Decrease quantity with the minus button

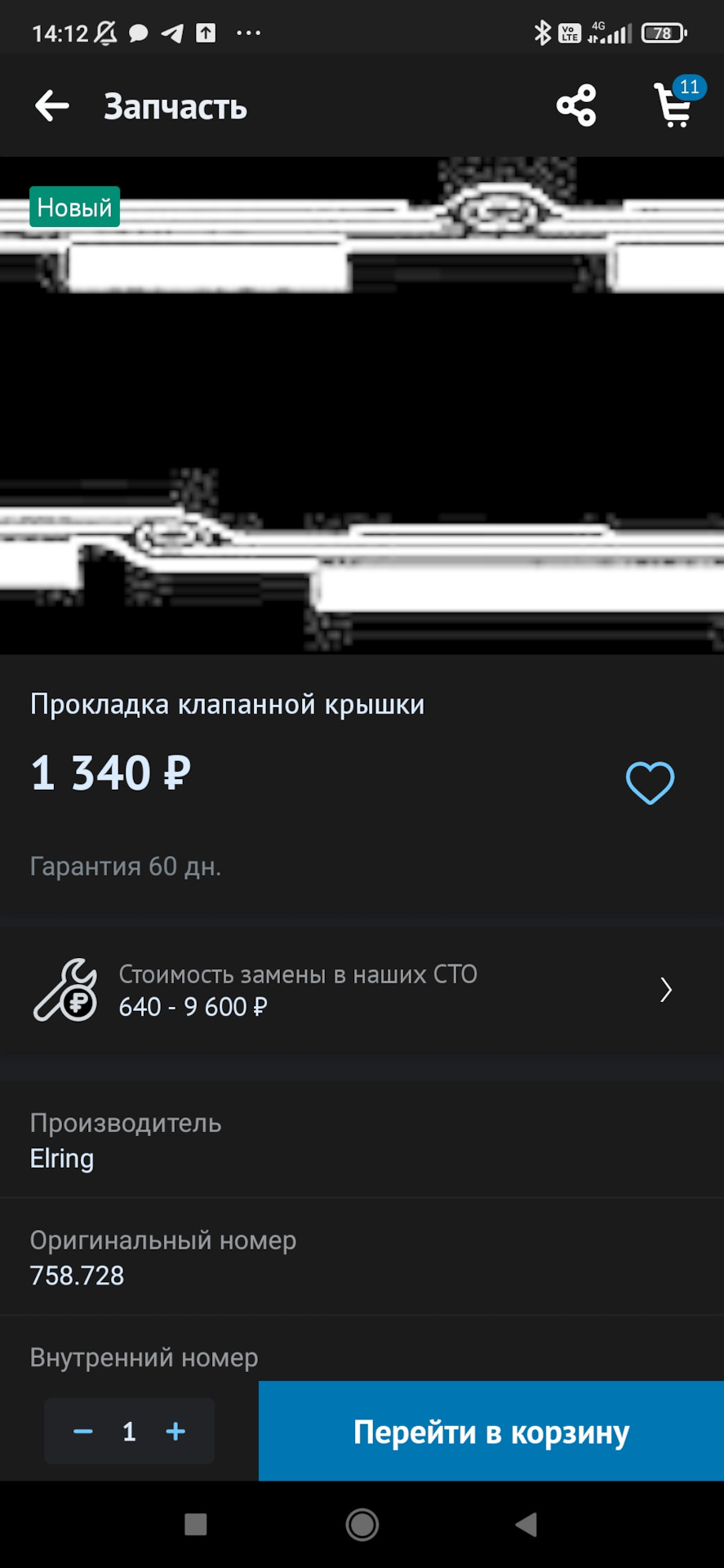pos(83,1432)
